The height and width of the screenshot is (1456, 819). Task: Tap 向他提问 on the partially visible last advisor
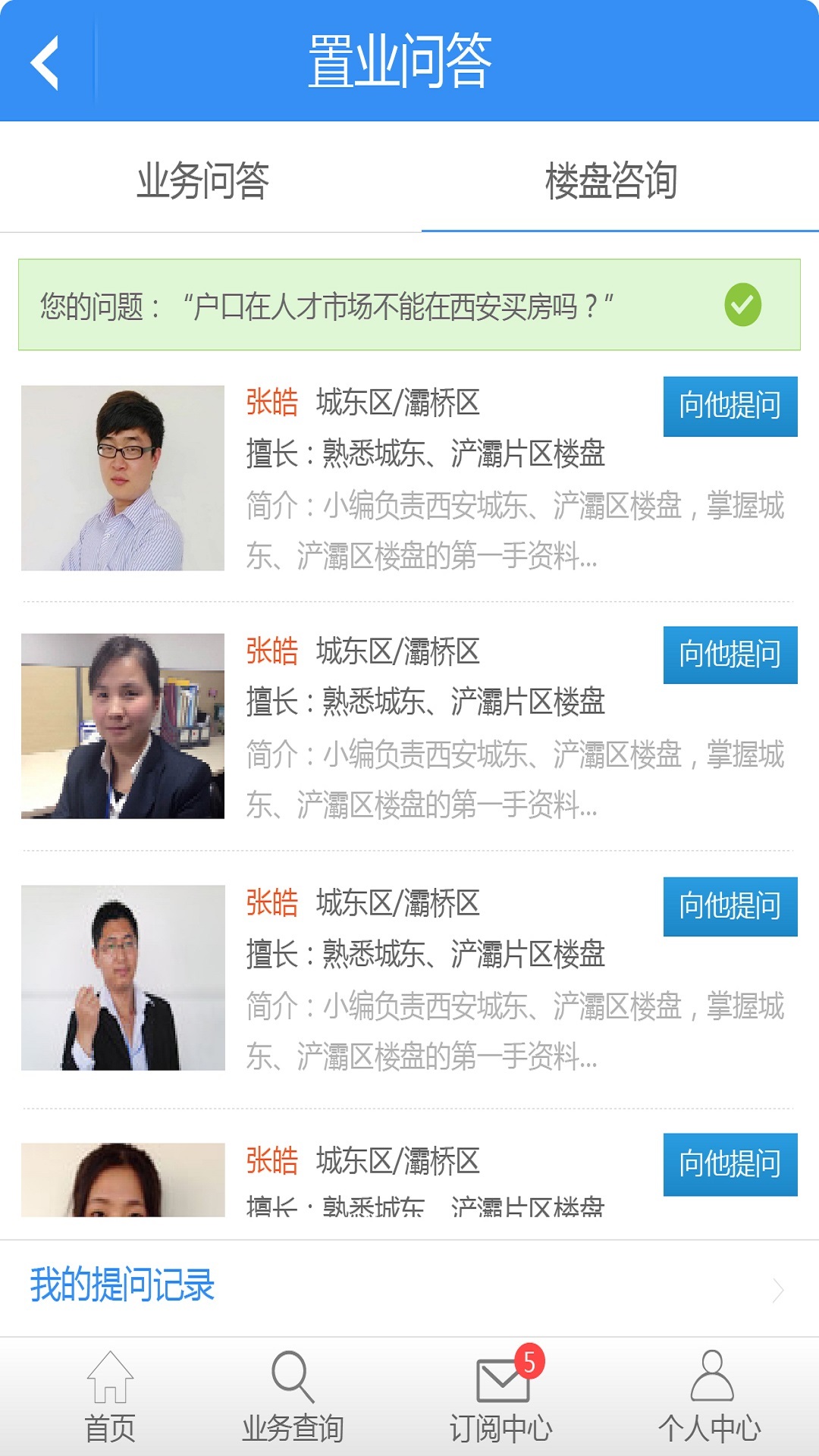(730, 1164)
